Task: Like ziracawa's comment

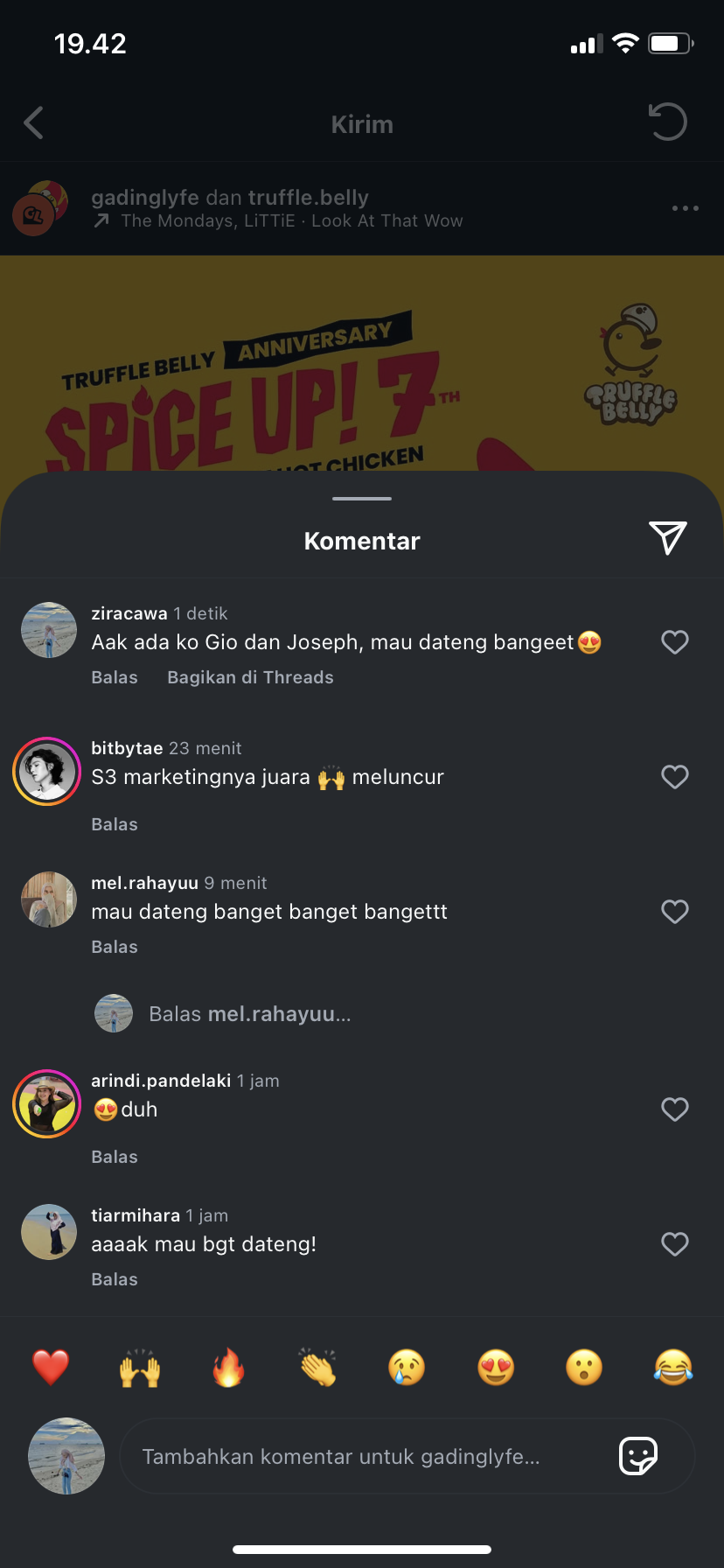Action: click(674, 642)
